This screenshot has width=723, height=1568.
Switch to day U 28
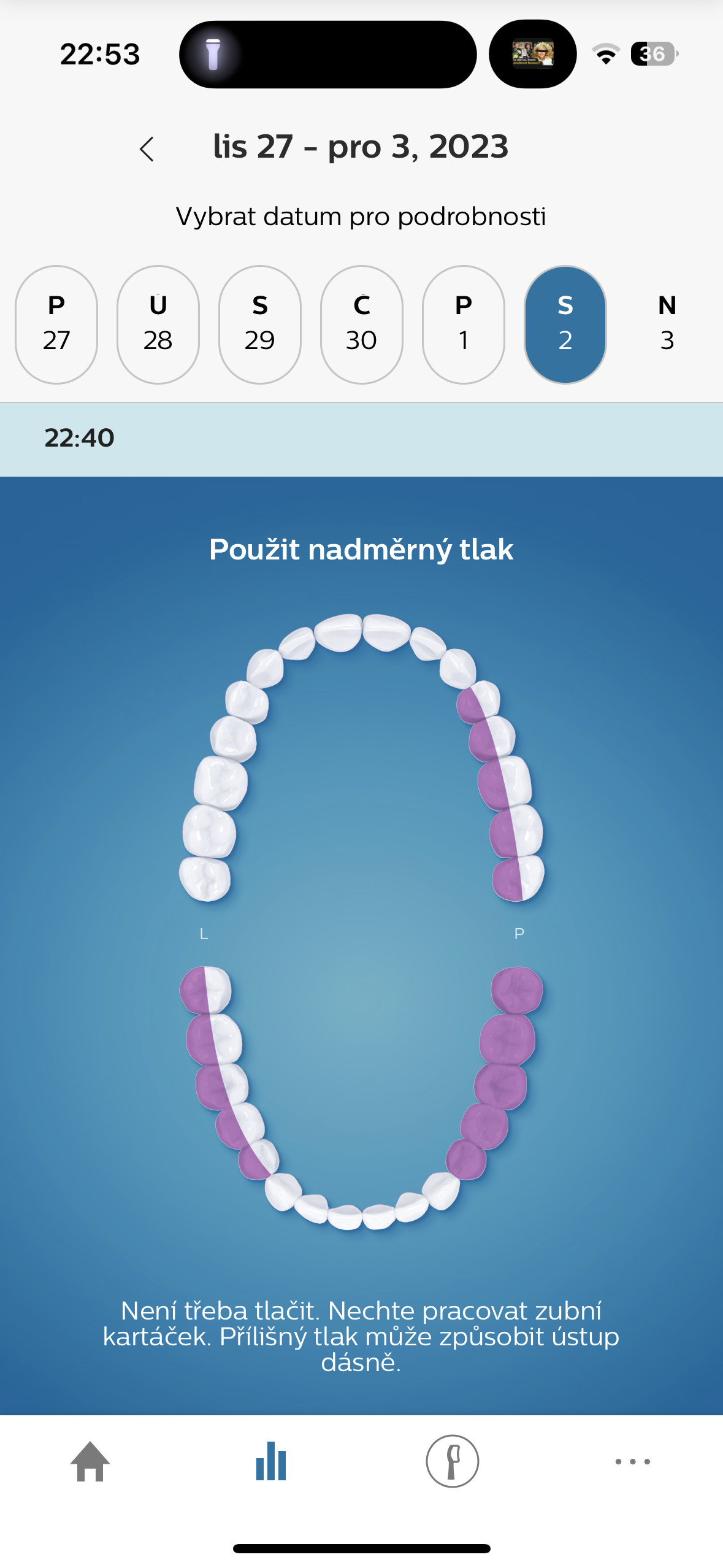pos(158,325)
